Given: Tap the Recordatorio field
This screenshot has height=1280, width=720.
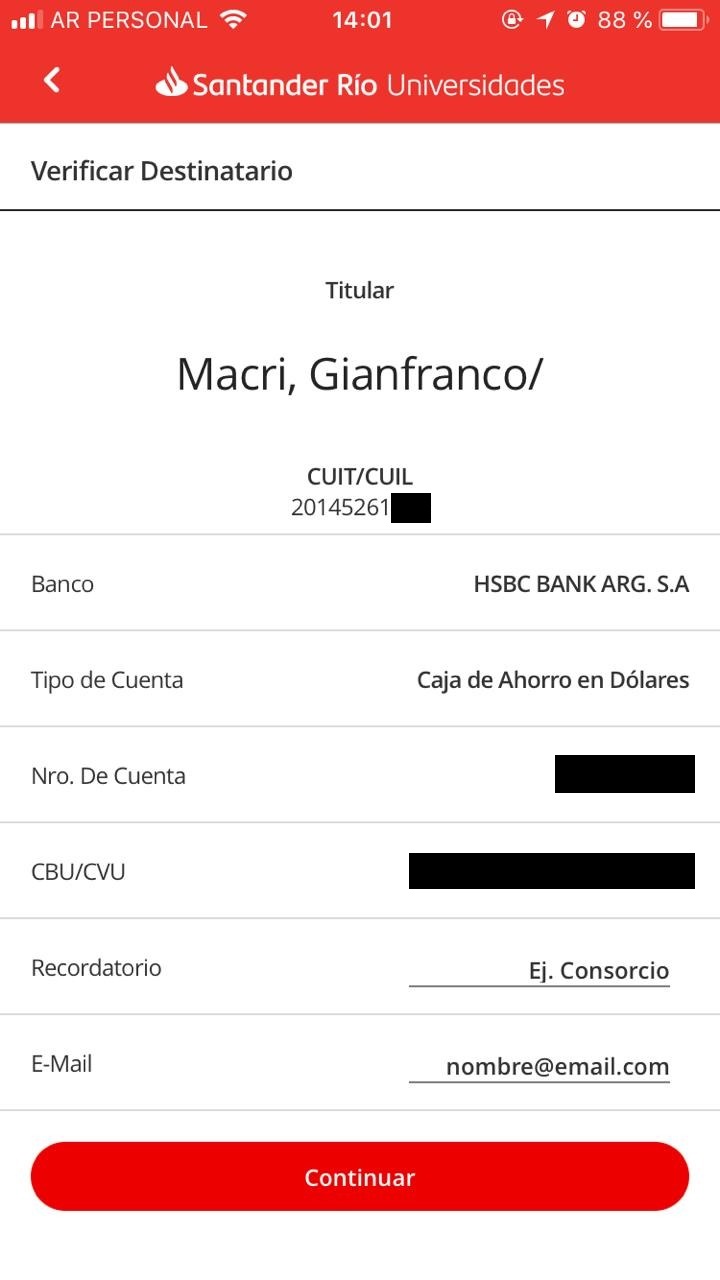Looking at the screenshot, I should click(x=539, y=970).
